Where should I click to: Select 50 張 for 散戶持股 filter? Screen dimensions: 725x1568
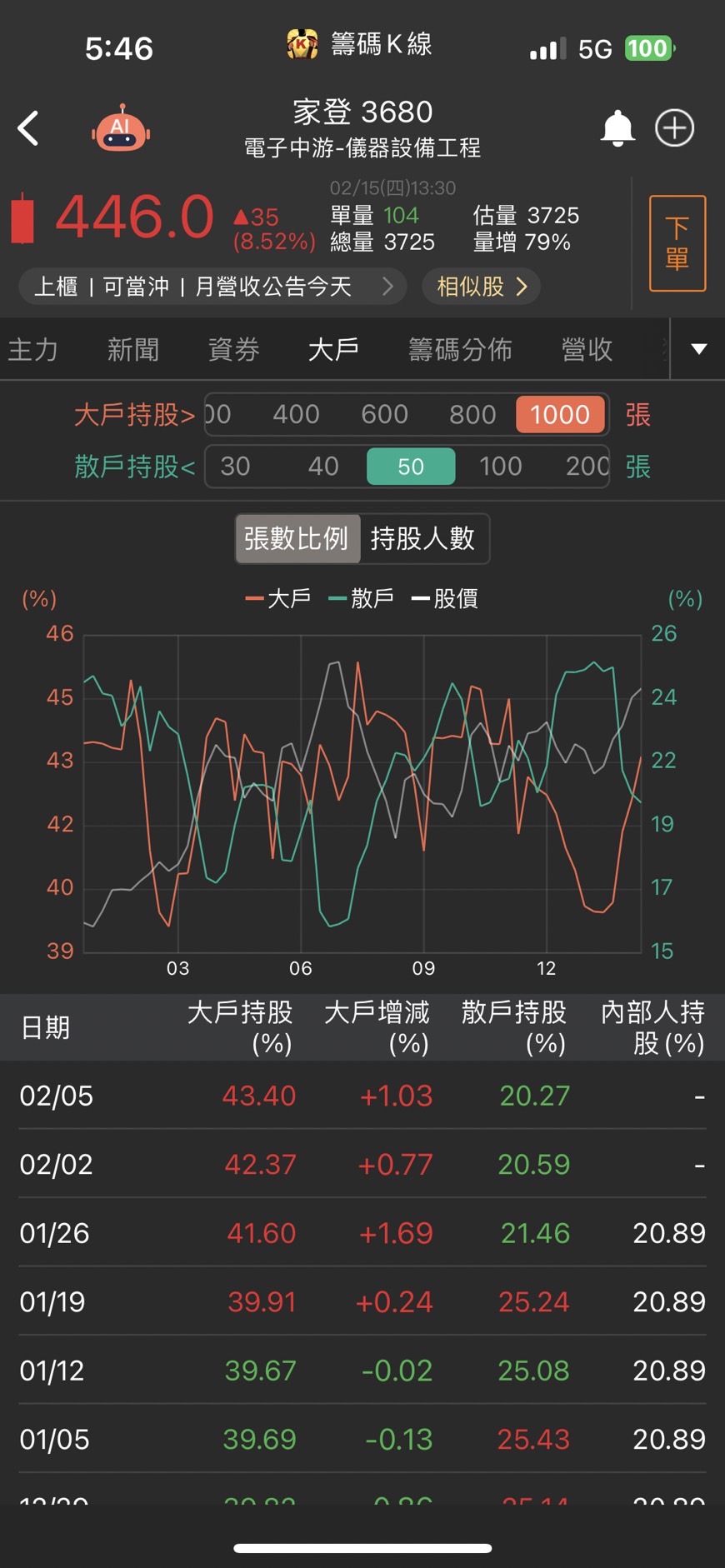click(410, 467)
